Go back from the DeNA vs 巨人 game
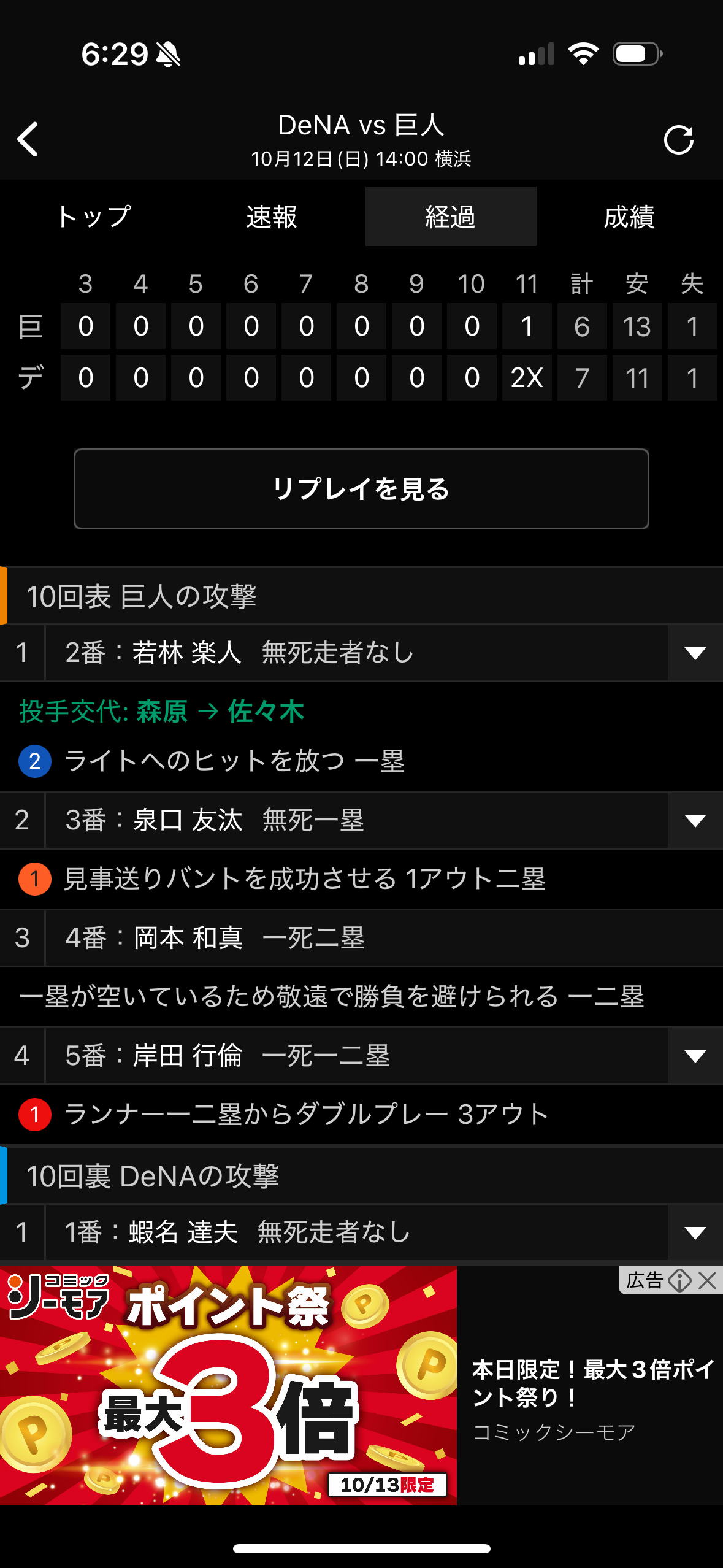Image resolution: width=723 pixels, height=1568 pixels. tap(28, 139)
